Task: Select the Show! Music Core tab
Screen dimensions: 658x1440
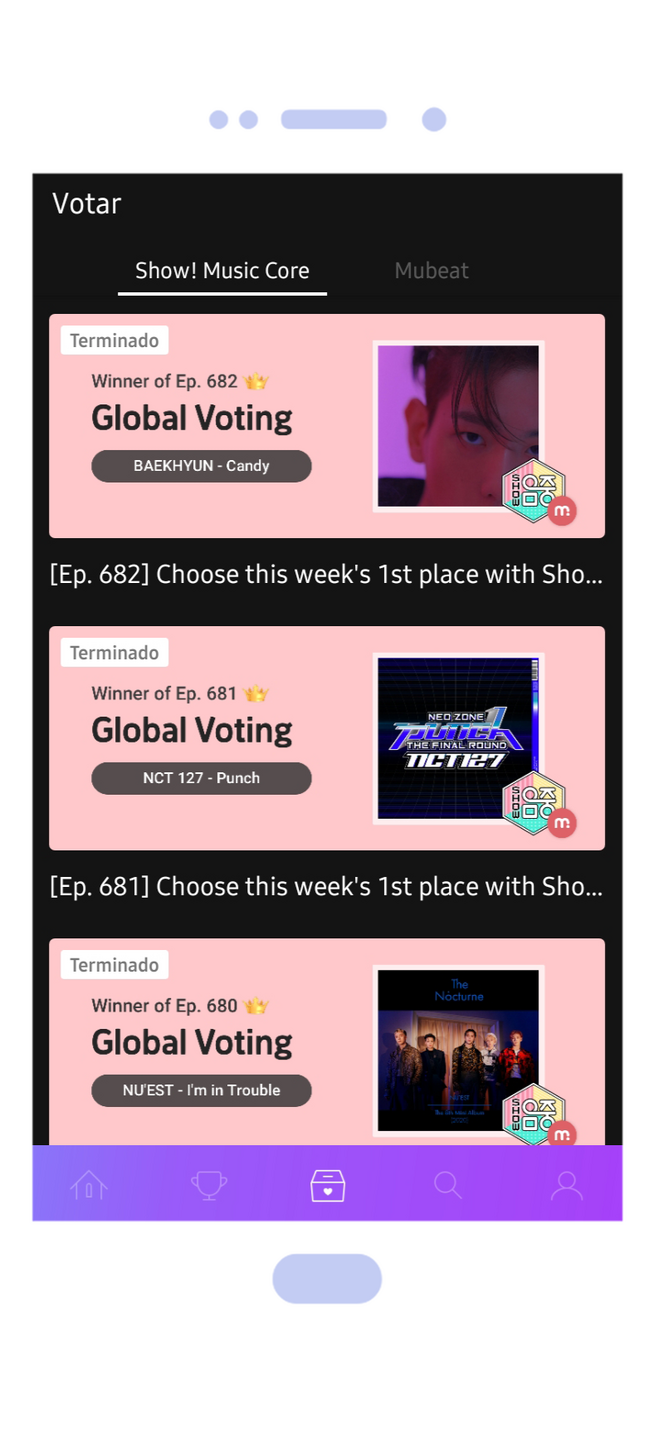Action: [x=222, y=271]
